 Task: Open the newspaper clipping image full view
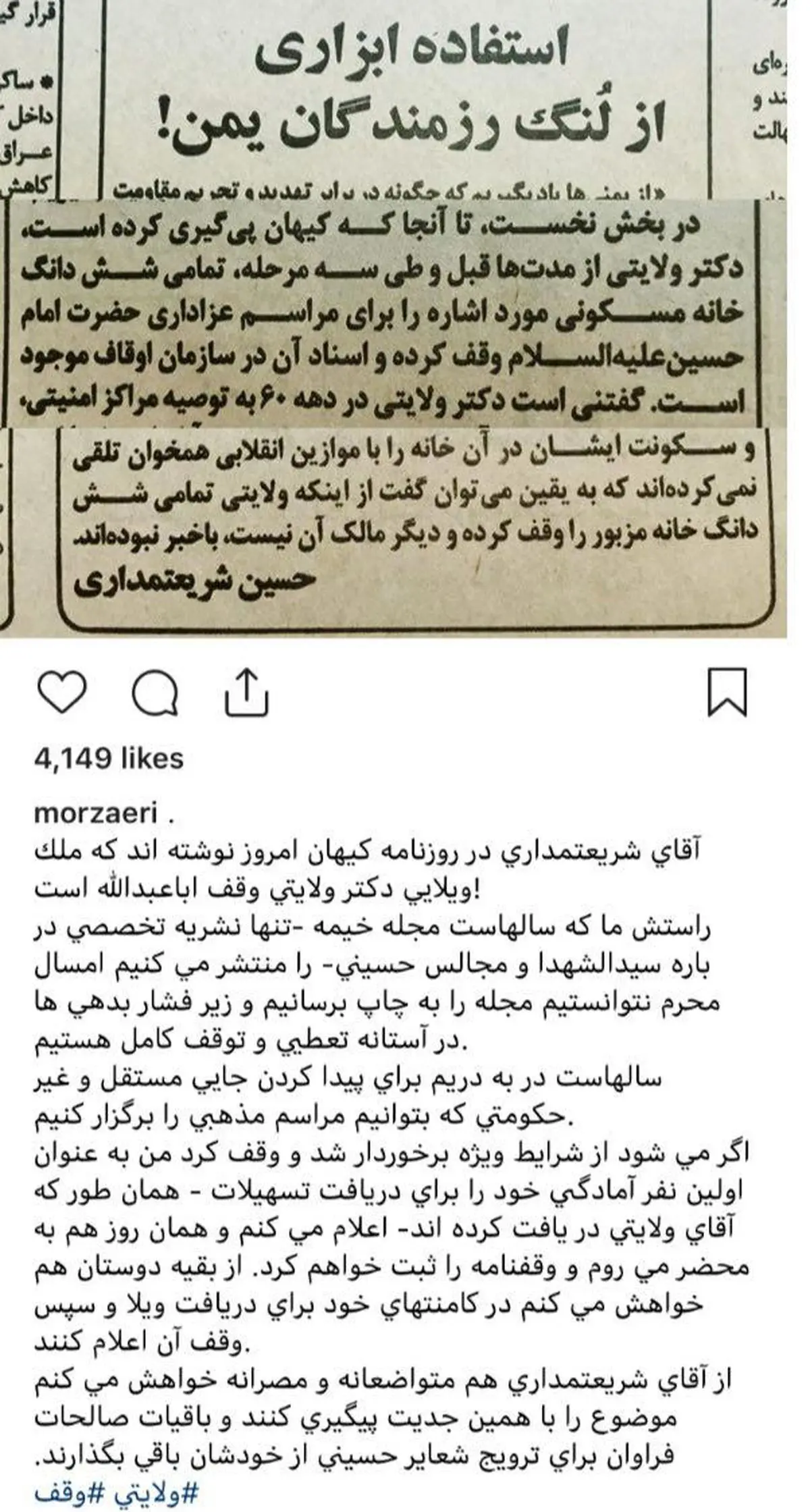coord(405,324)
